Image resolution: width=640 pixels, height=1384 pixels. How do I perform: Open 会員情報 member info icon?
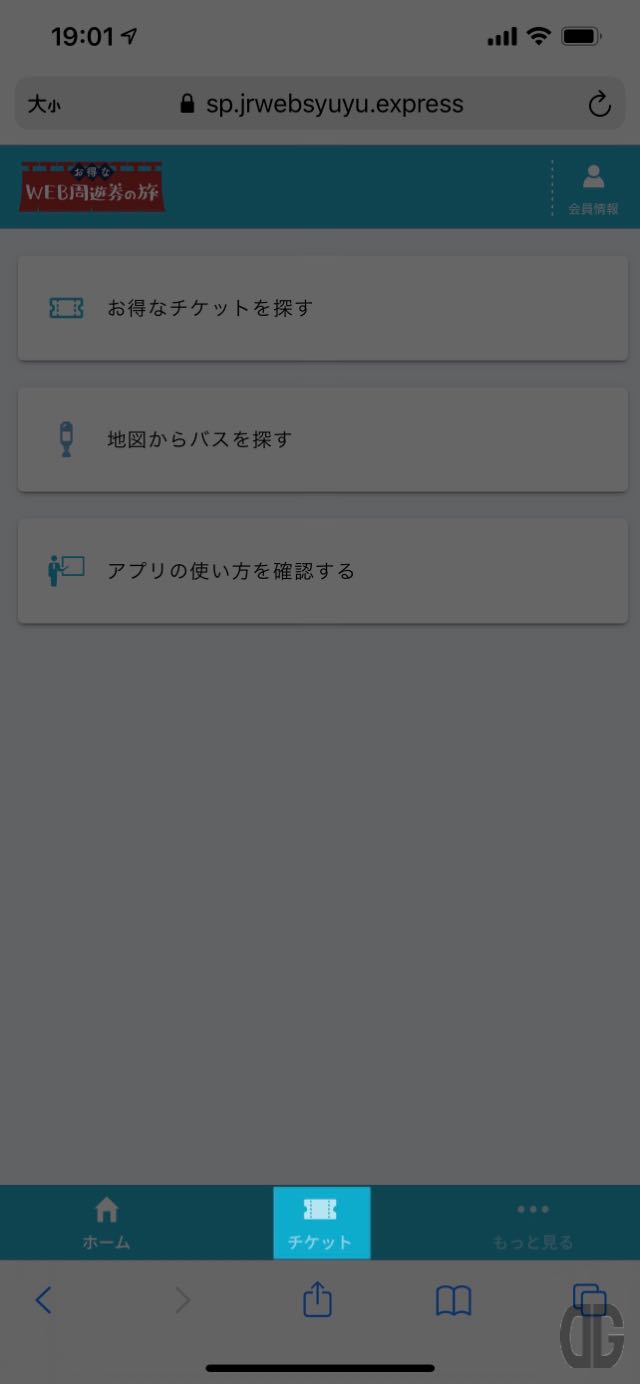[x=593, y=188]
